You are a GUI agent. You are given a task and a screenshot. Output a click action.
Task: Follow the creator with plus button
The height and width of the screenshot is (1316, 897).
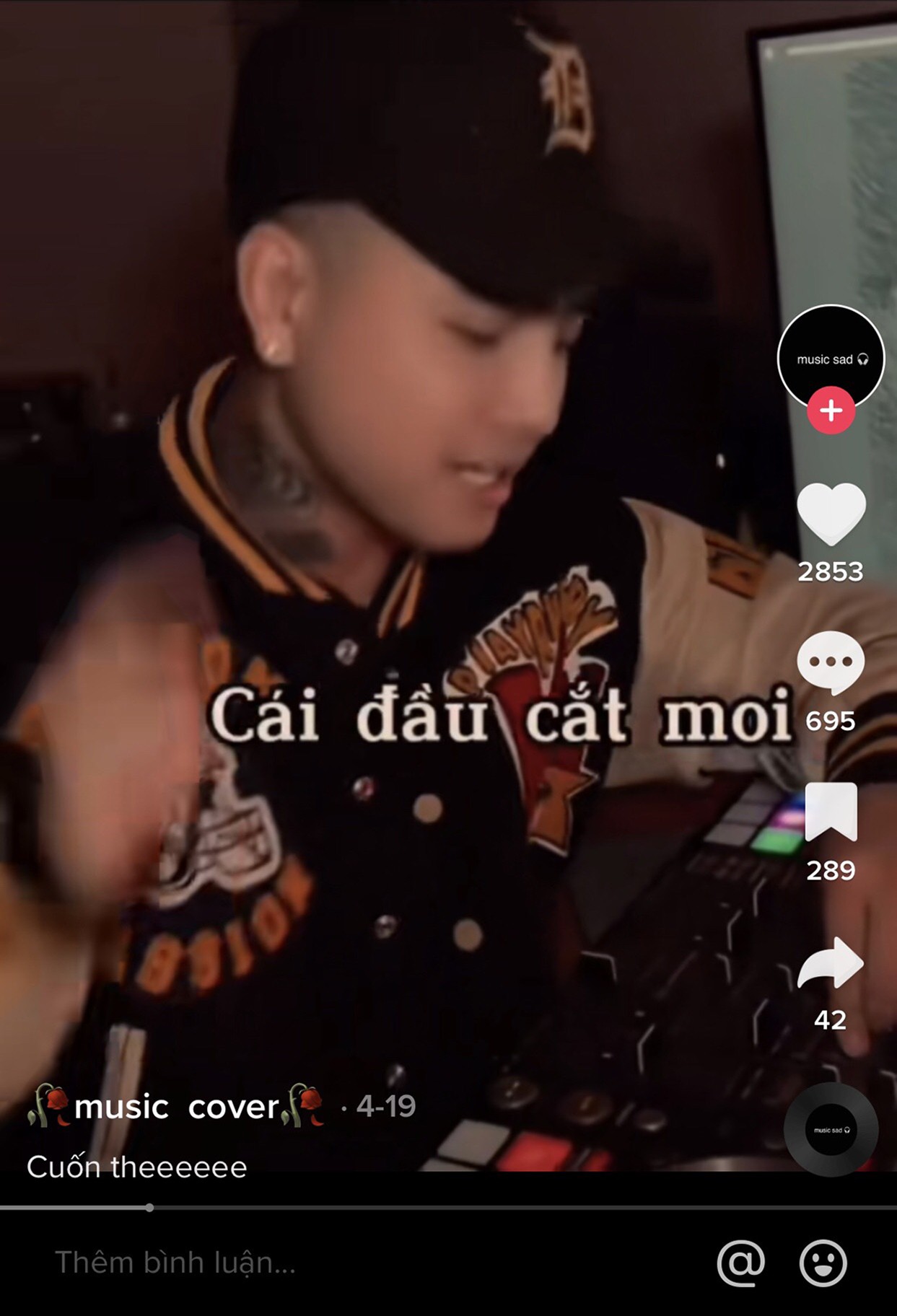click(831, 411)
